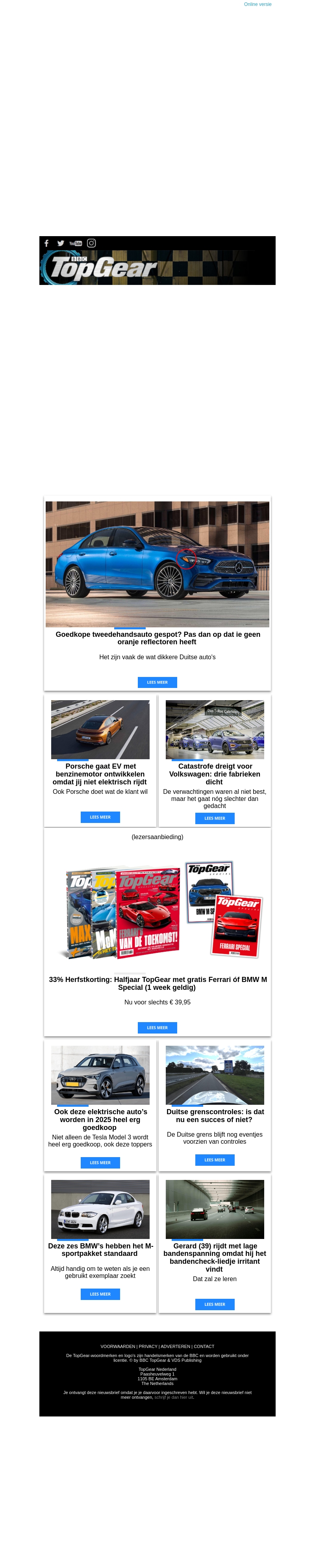
Task: Open the TopGear YouTube channel icon
Action: coord(76,243)
